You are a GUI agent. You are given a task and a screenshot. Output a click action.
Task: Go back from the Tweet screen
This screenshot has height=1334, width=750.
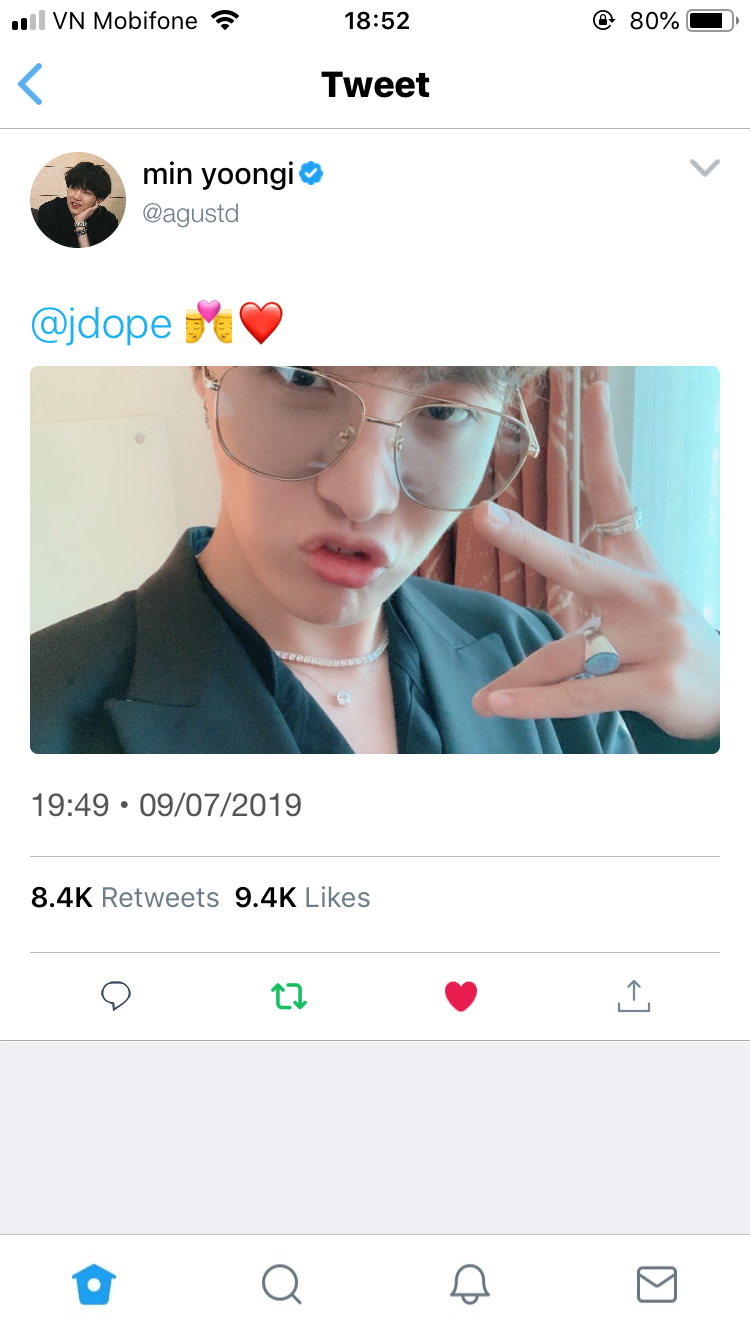31,85
